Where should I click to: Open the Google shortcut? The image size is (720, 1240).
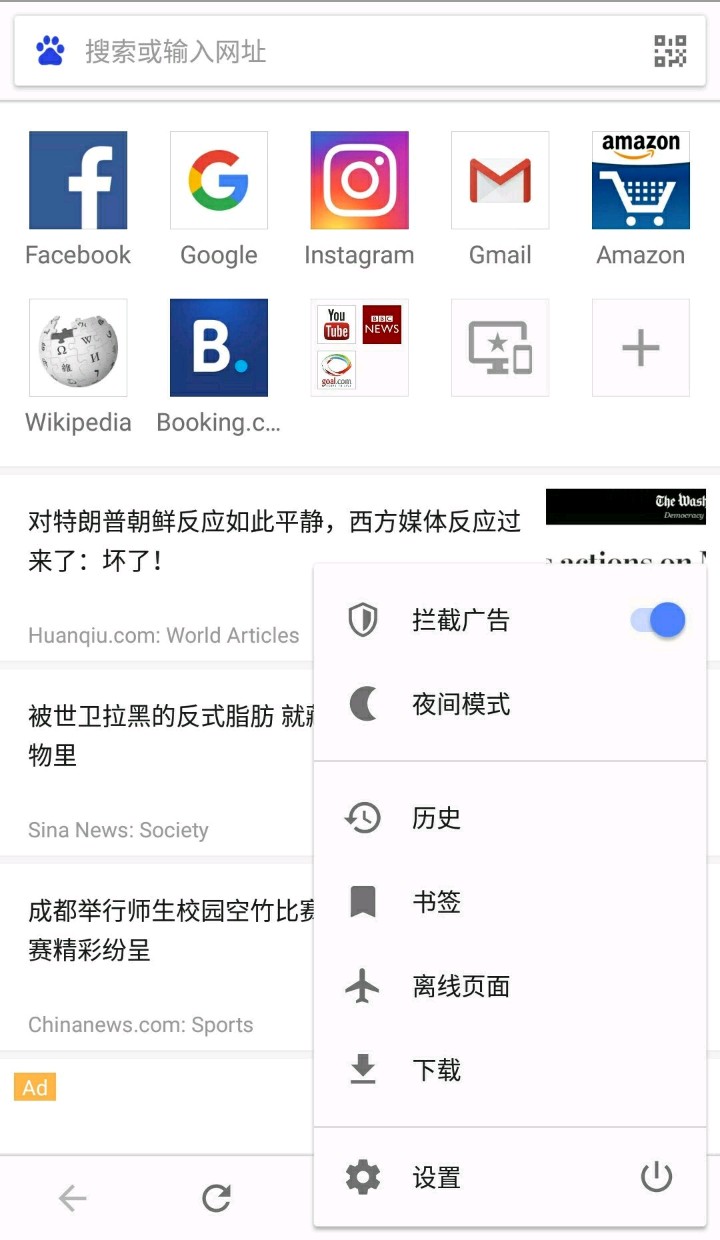[219, 180]
